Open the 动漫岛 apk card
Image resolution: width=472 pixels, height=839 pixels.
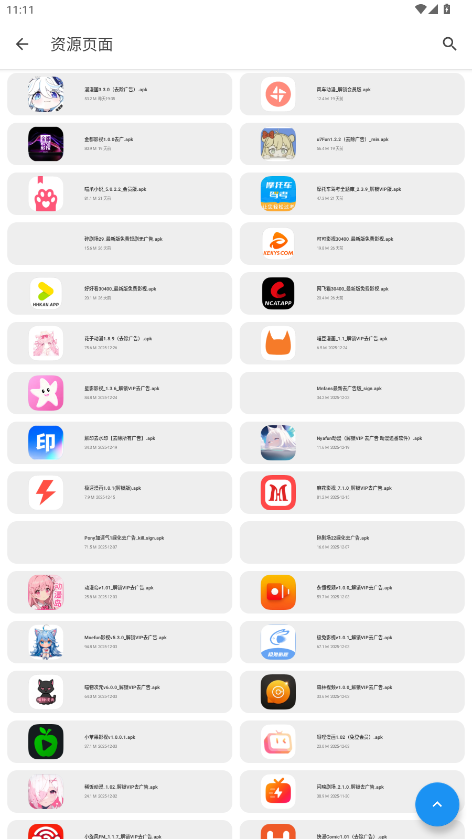pos(120,592)
